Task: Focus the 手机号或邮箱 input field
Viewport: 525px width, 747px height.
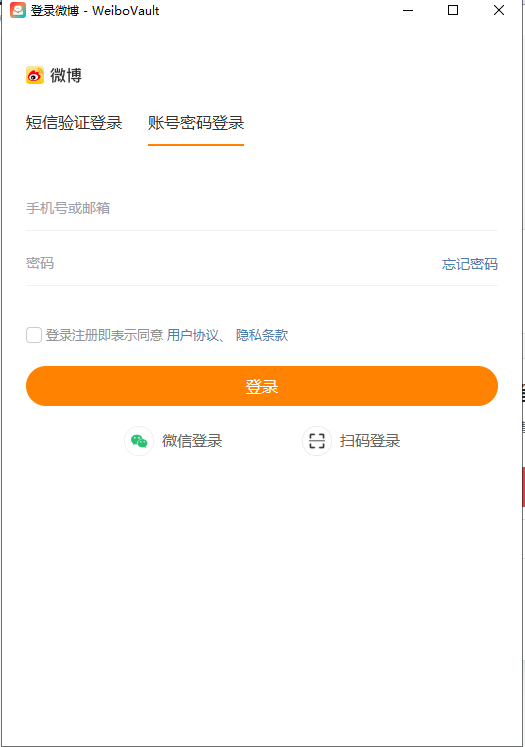Action: coord(262,208)
